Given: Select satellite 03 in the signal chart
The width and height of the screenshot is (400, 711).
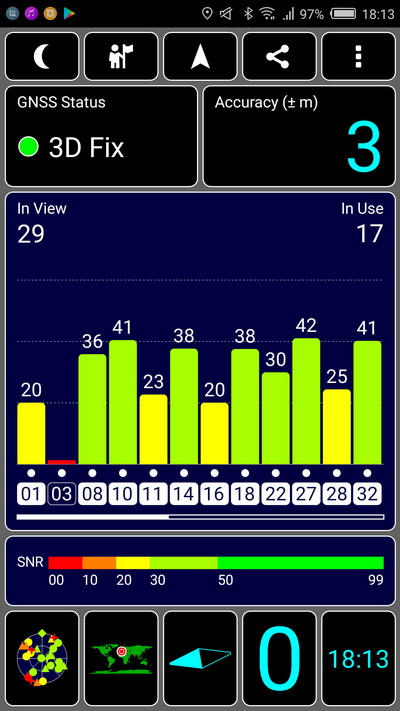Looking at the screenshot, I should point(62,494).
